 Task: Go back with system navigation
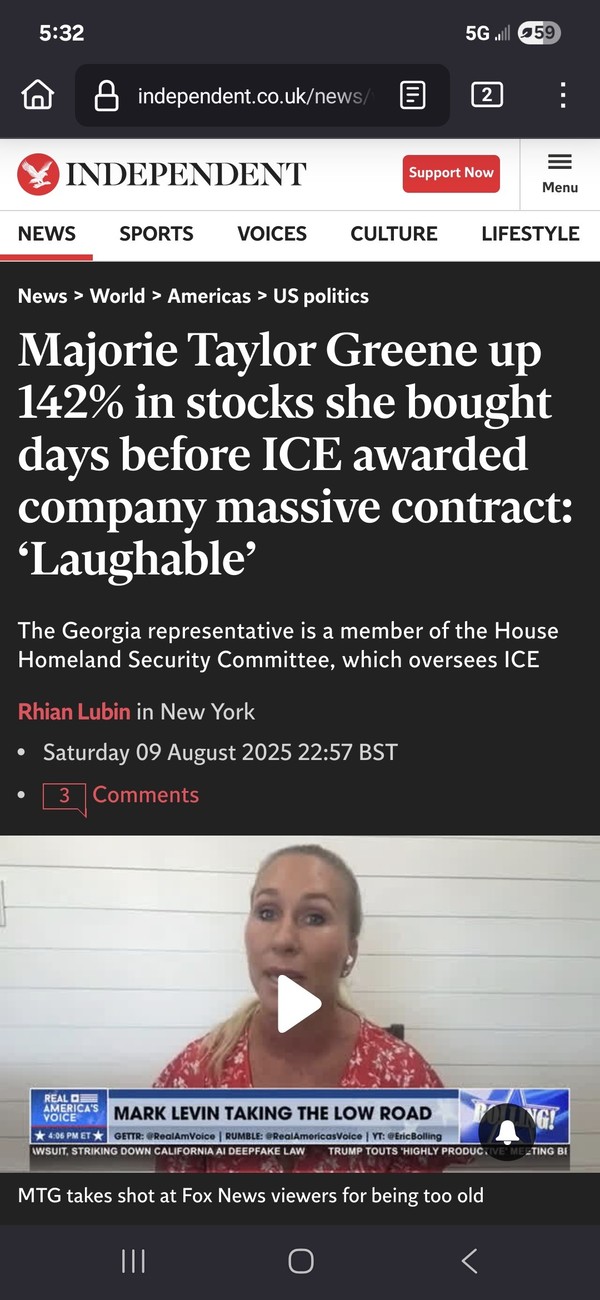(469, 1261)
